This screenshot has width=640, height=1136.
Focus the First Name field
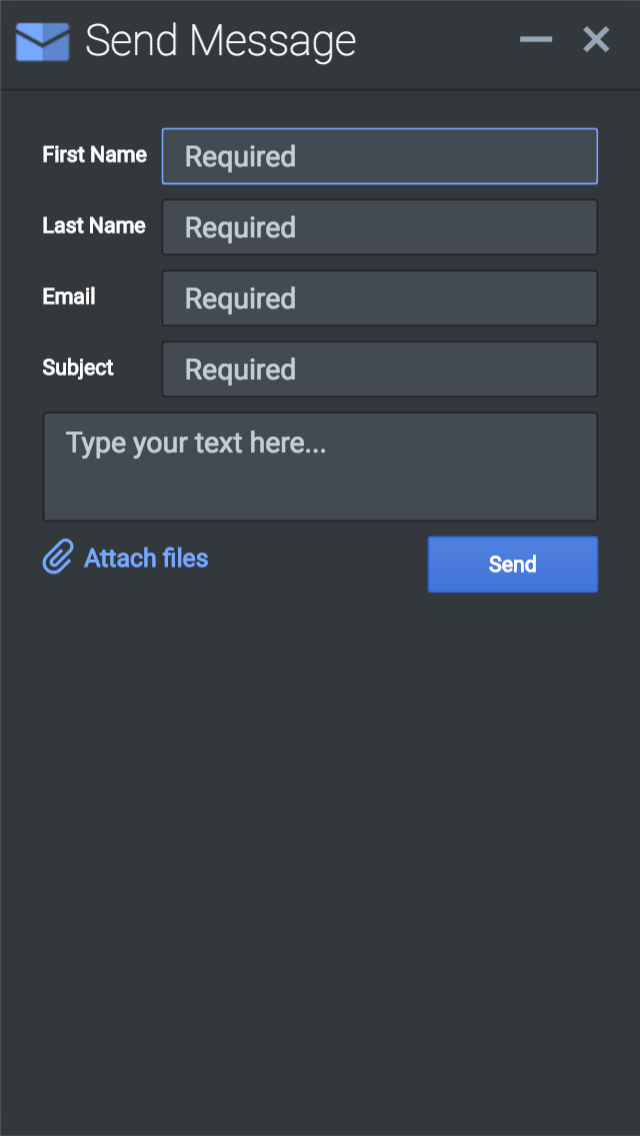coord(379,156)
